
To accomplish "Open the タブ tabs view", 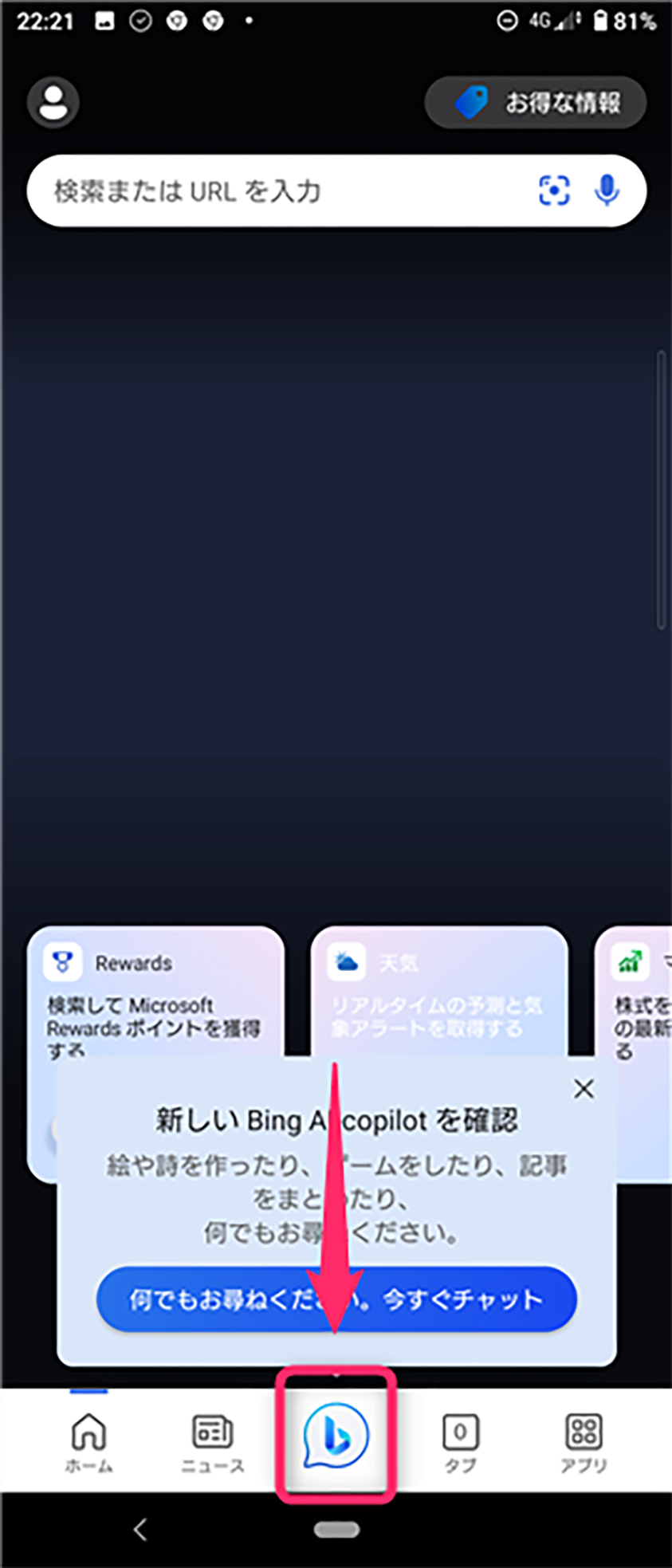I will point(460,1441).
